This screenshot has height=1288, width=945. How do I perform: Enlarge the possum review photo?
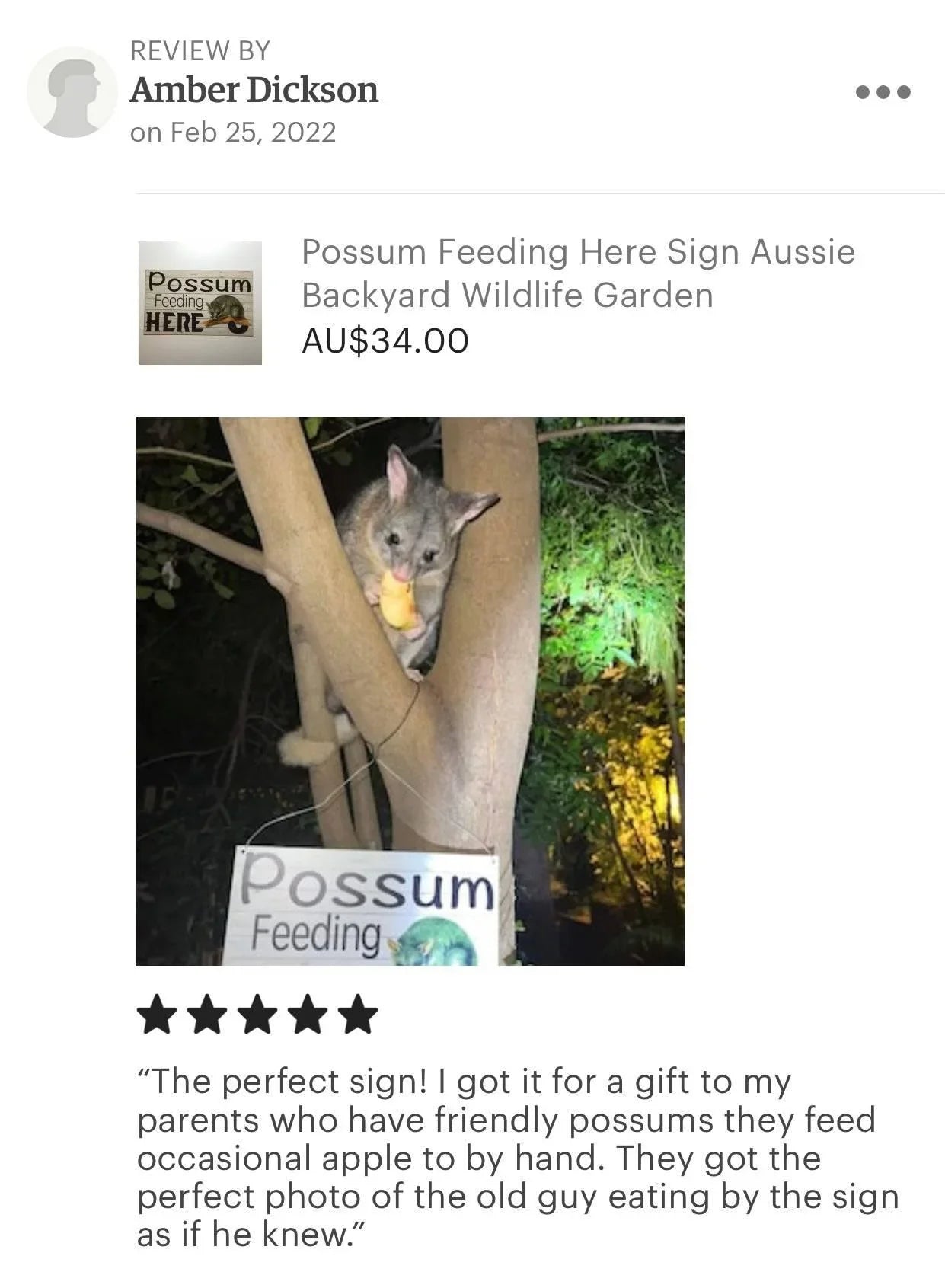point(410,691)
